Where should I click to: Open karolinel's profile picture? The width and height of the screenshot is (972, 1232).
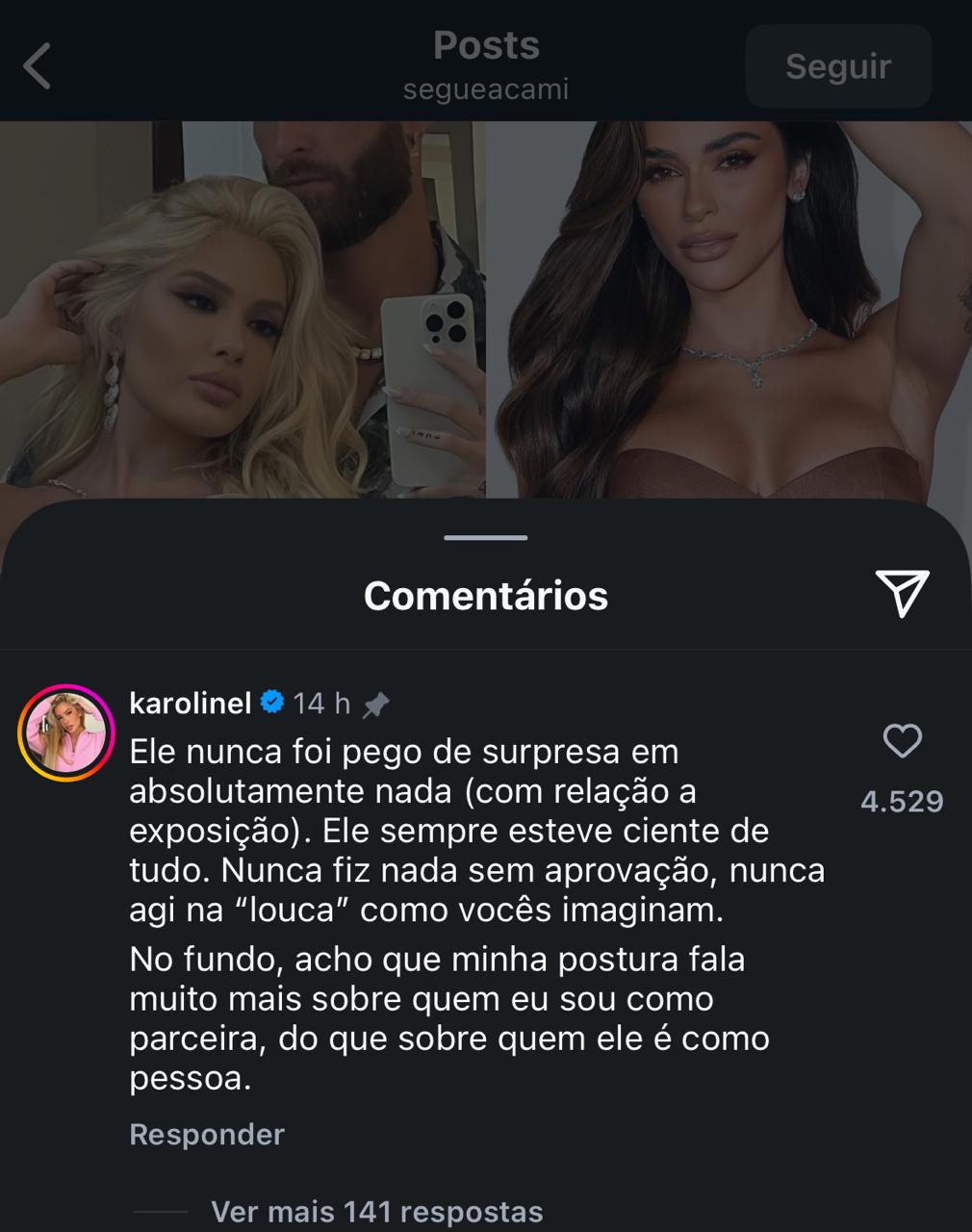tap(66, 732)
